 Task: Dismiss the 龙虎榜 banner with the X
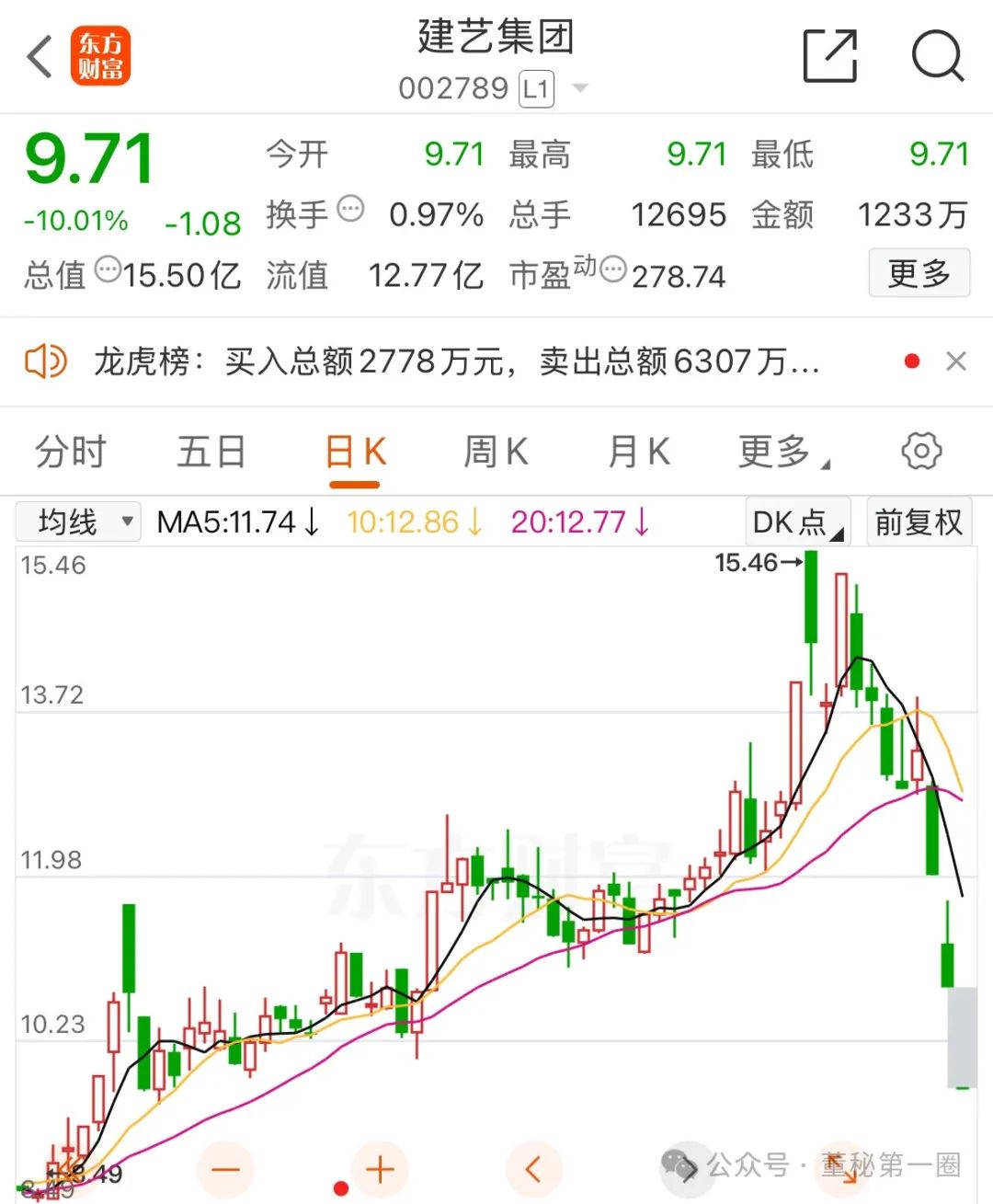click(x=956, y=361)
